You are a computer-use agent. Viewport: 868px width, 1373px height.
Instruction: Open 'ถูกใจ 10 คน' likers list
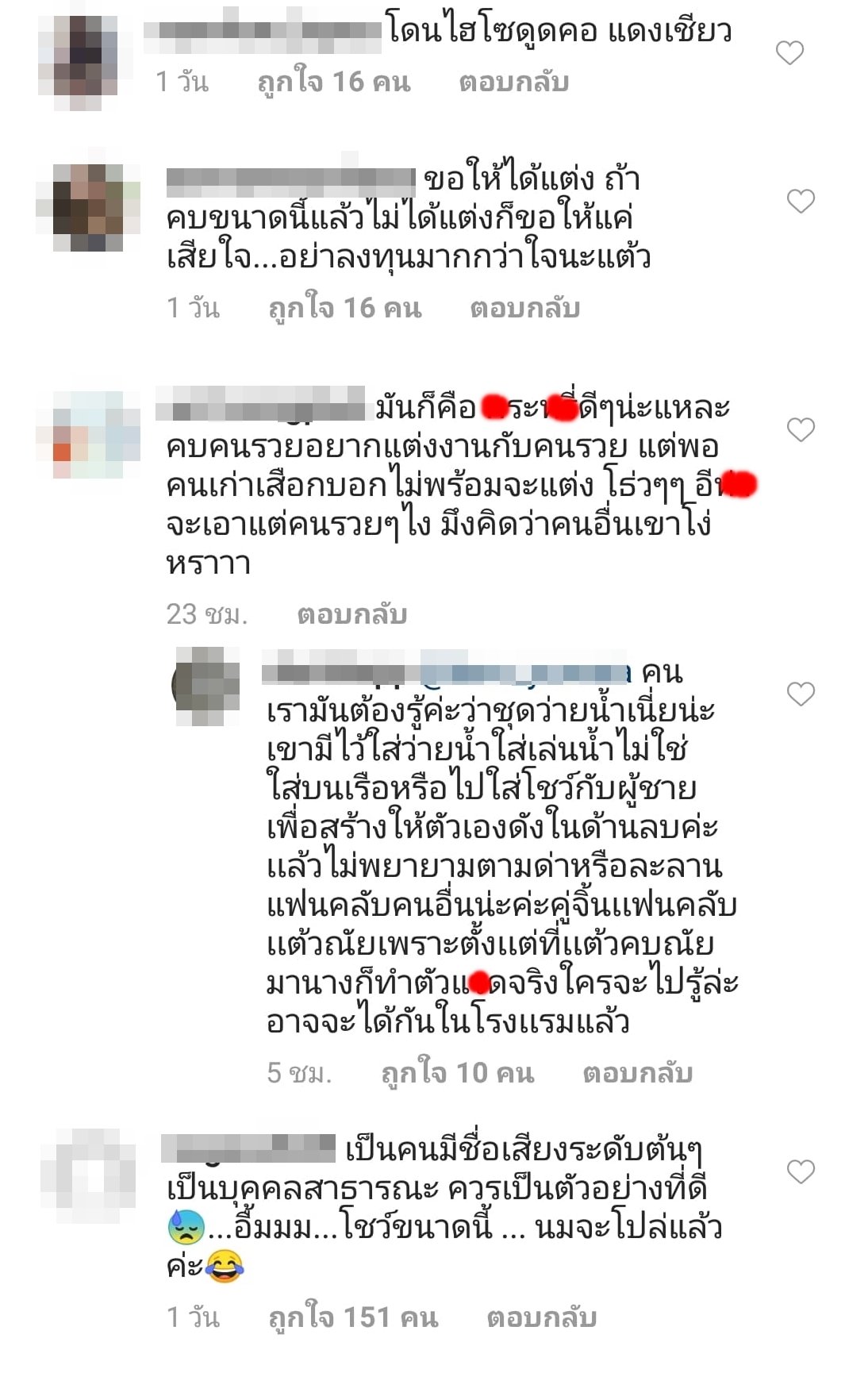point(457,1073)
